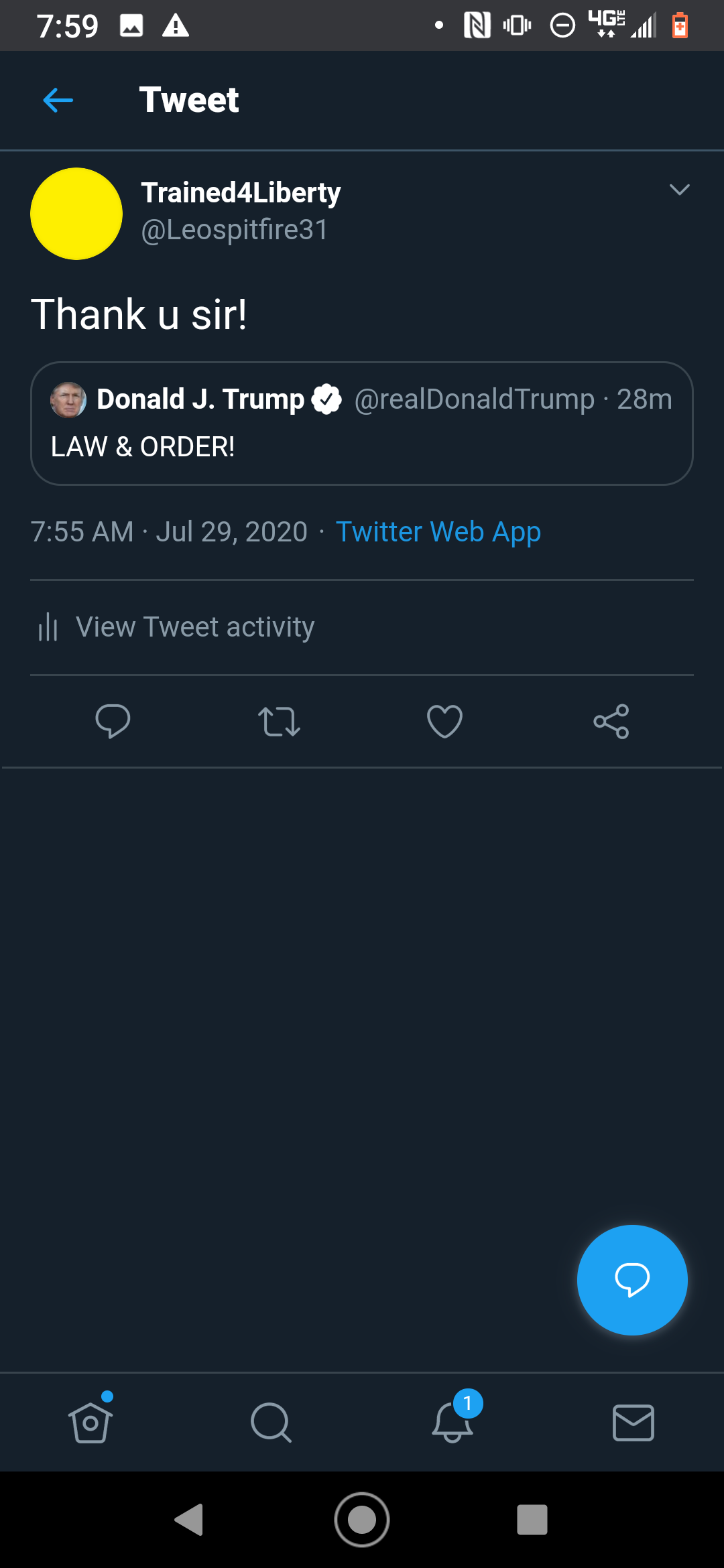Open the quoted Donald J. Trump tweet
724x1568 pixels.
pyautogui.click(x=361, y=423)
